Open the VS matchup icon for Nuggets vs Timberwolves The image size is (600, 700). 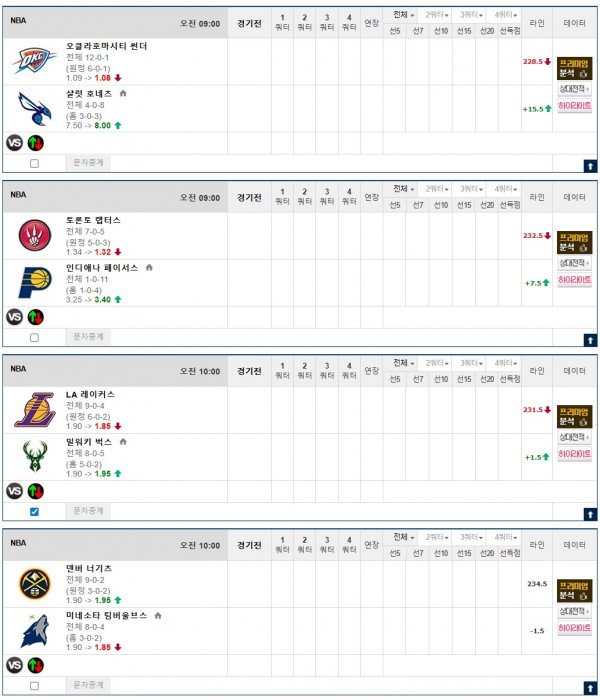click(x=15, y=664)
